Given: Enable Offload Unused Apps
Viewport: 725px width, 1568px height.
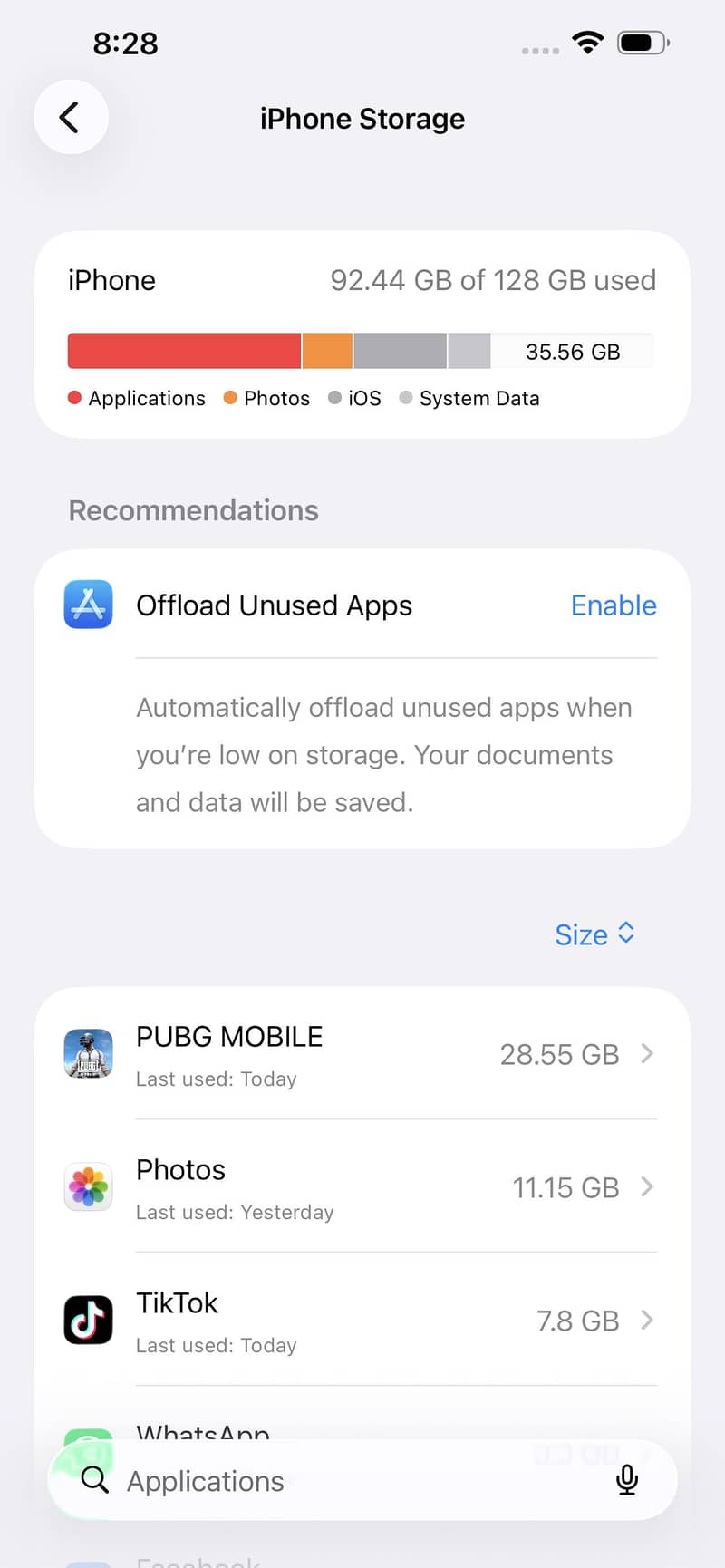Looking at the screenshot, I should pyautogui.click(x=614, y=605).
